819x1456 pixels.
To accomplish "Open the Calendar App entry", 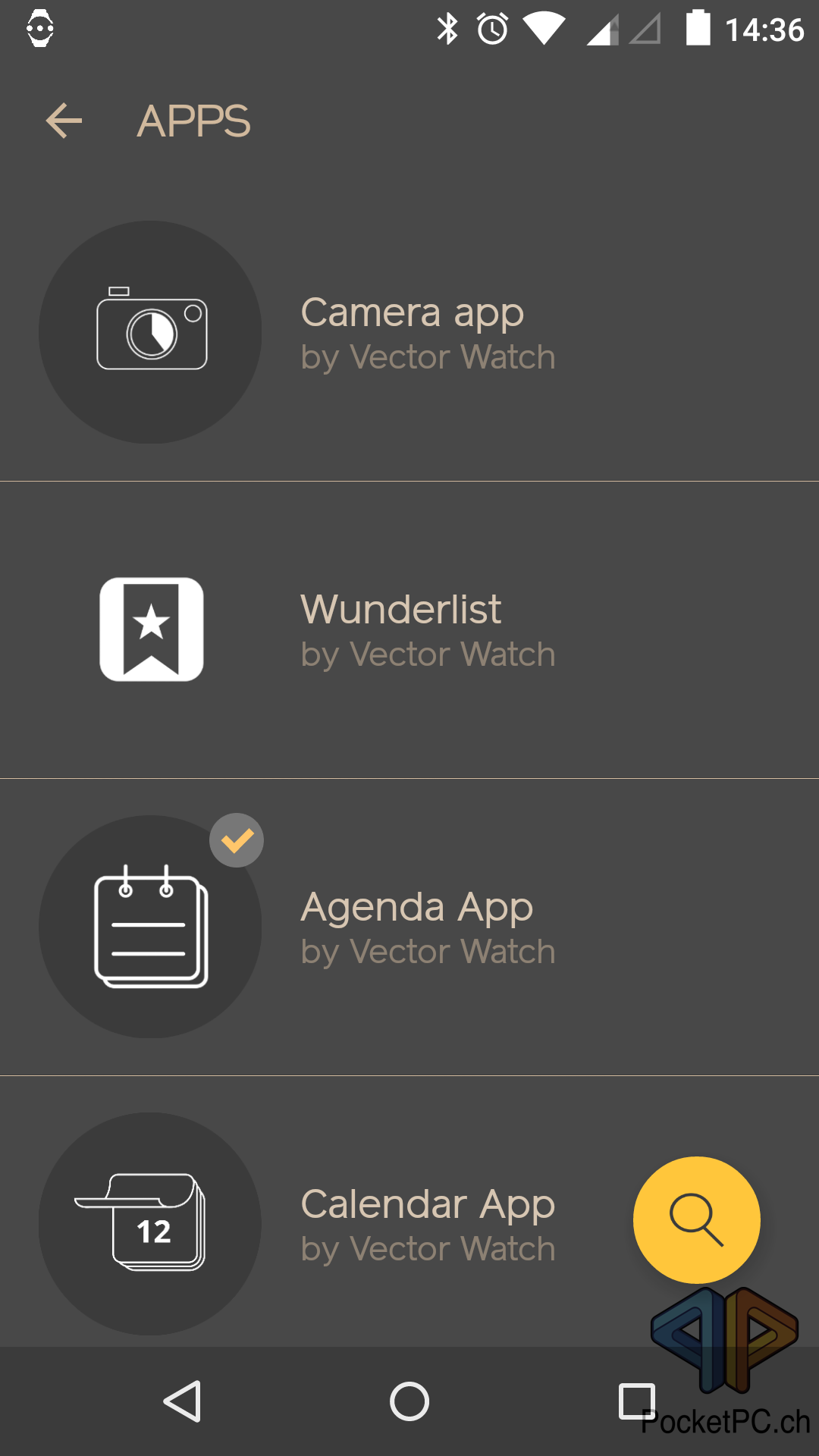I will (x=409, y=1212).
